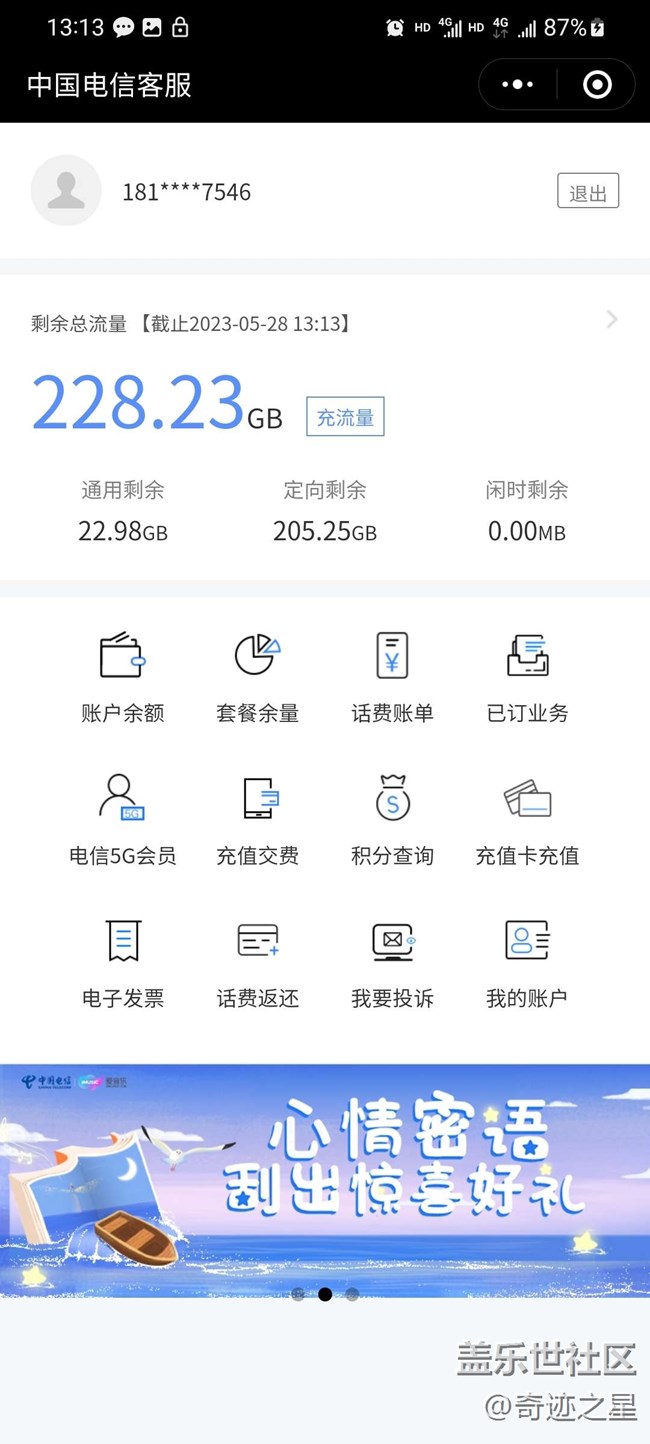Open 账户余额 account balance
The height and width of the screenshot is (1444, 650).
(123, 677)
